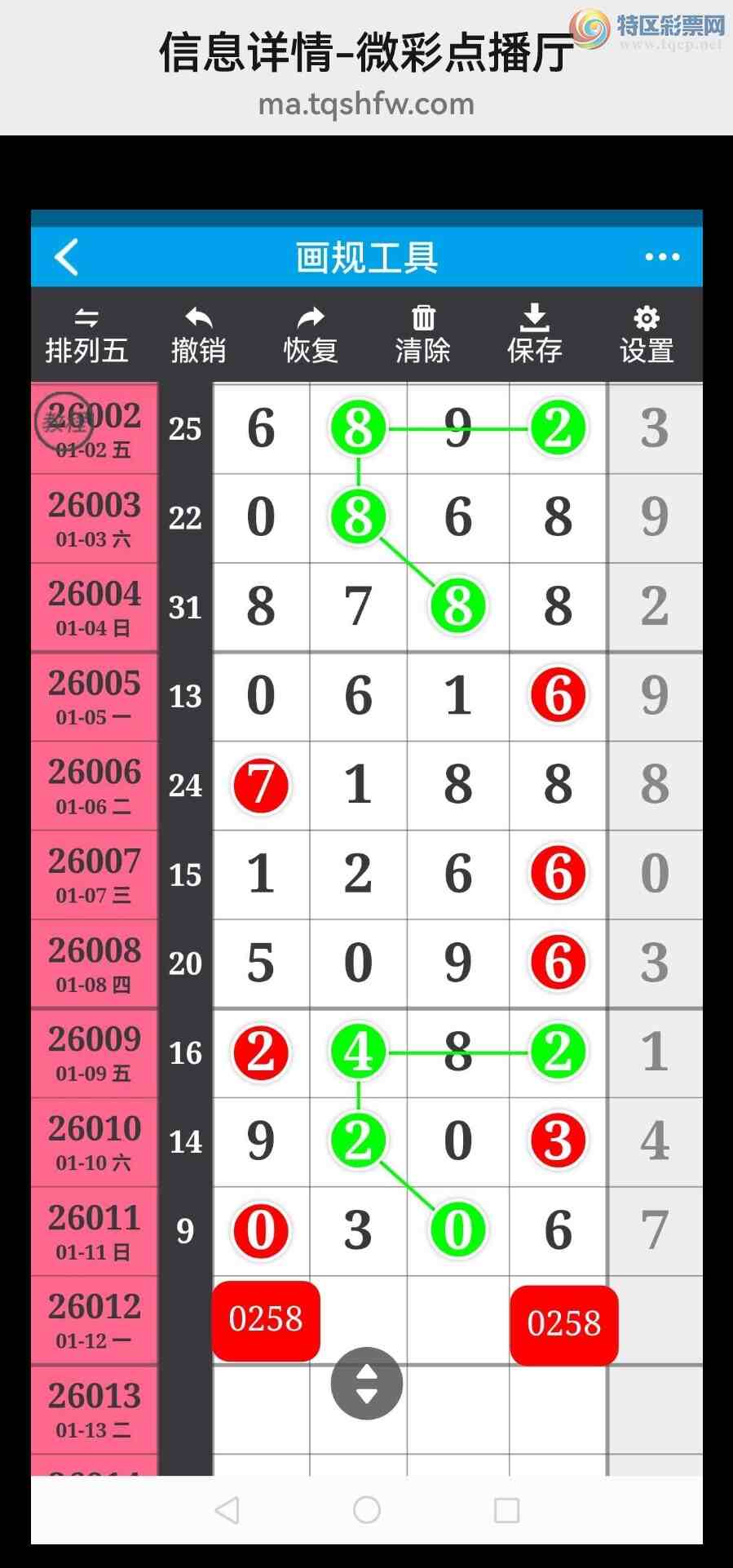Go back from the 画规工具 screen

click(x=67, y=257)
